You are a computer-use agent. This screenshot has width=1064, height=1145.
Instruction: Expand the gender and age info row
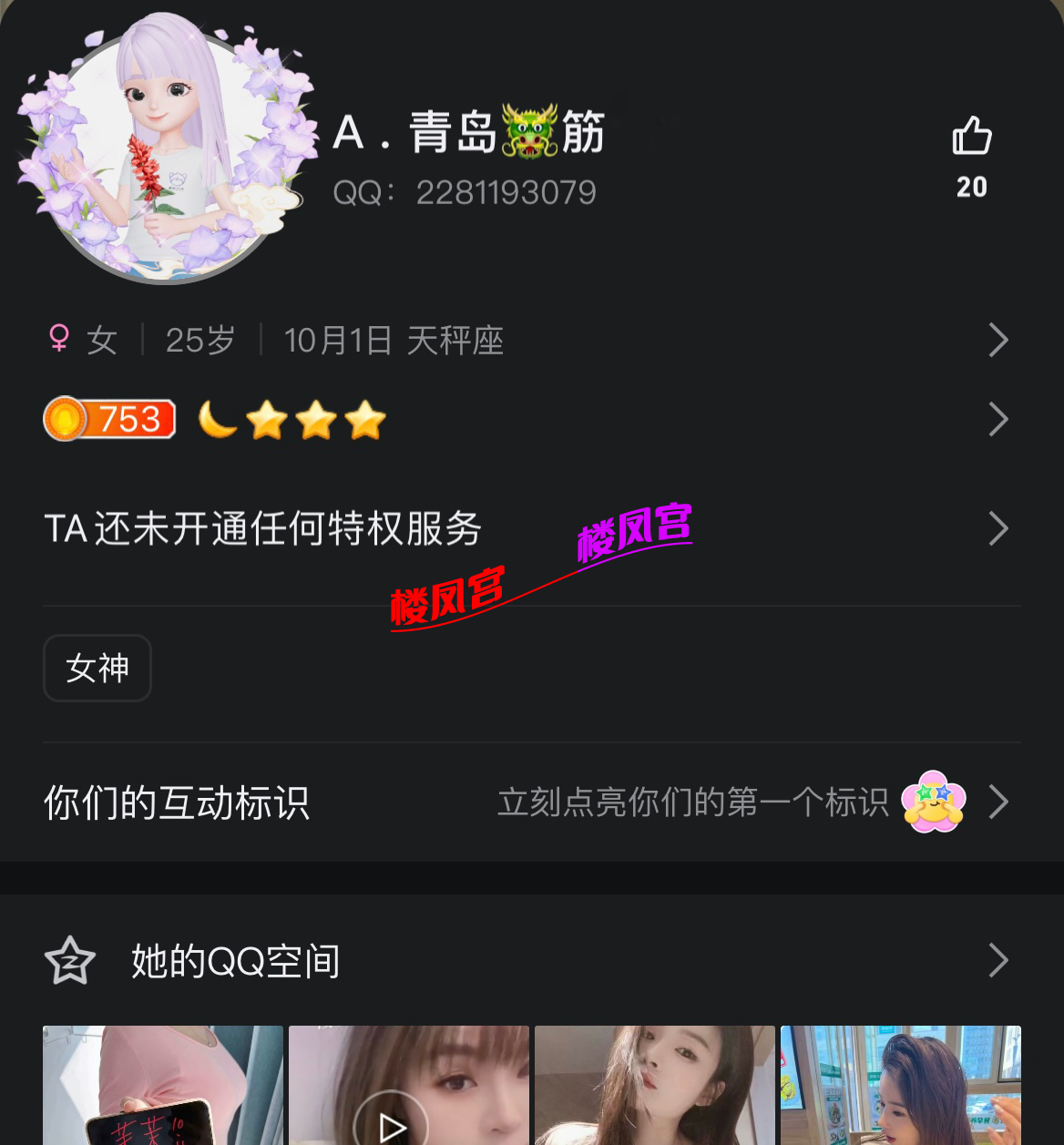(x=997, y=339)
